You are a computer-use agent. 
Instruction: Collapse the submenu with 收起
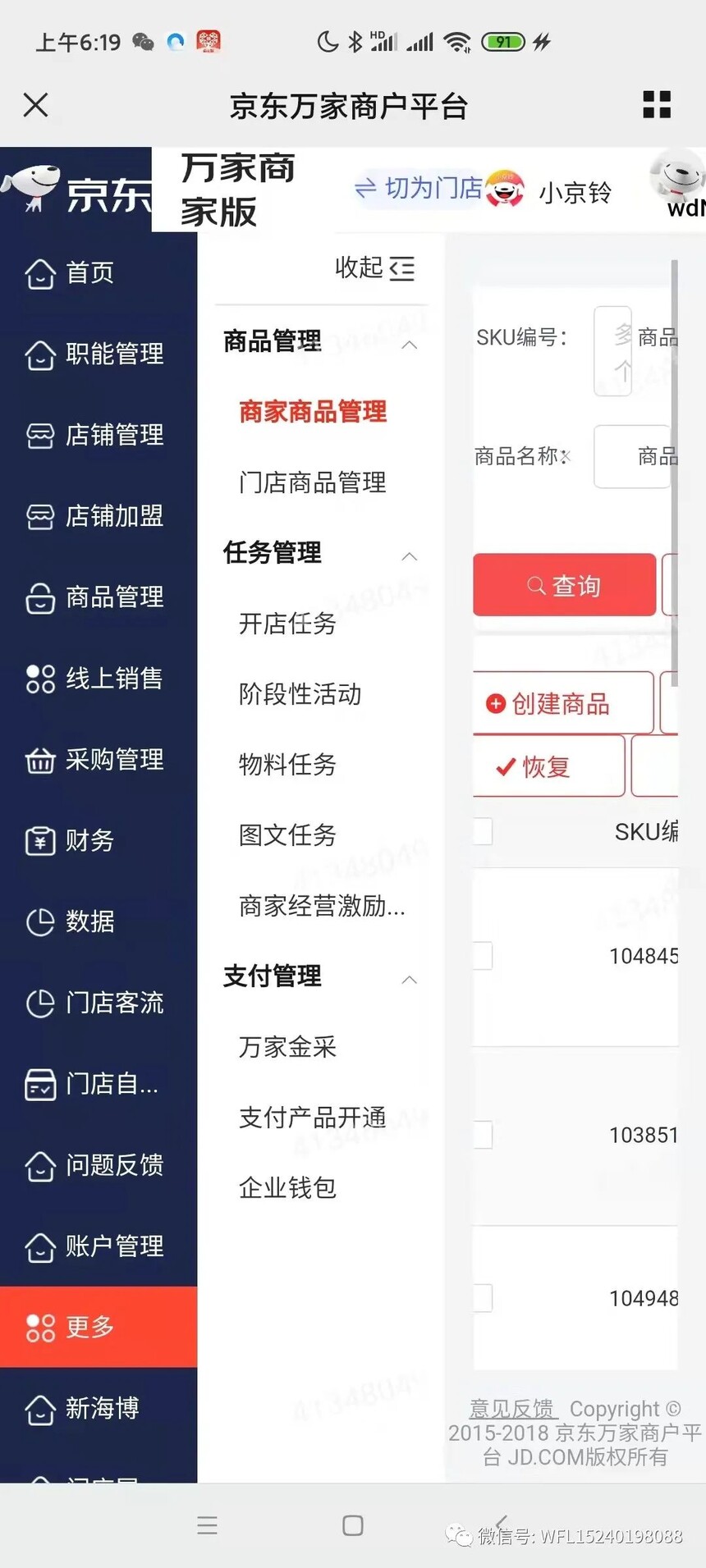pos(374,268)
